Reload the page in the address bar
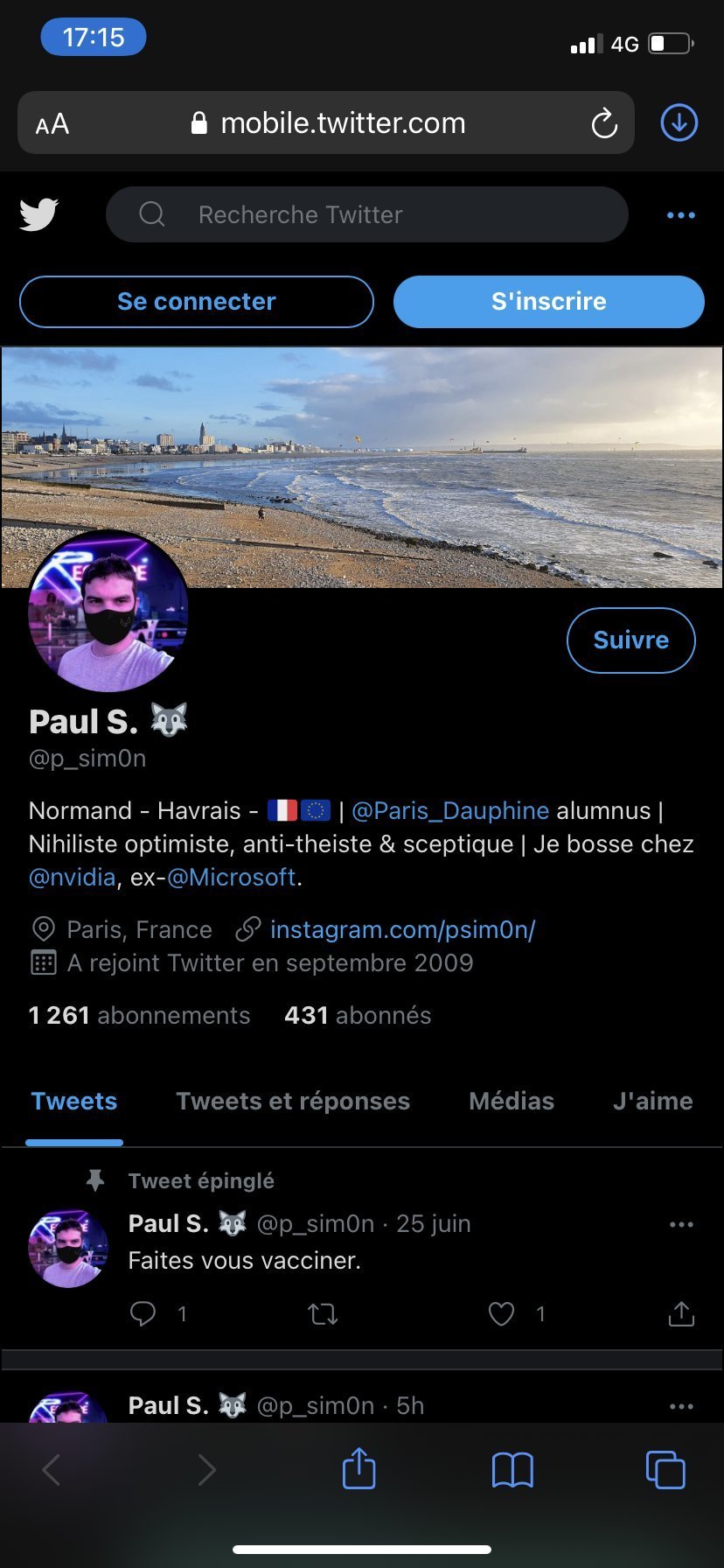Viewport: 724px width, 1568px height. [604, 123]
